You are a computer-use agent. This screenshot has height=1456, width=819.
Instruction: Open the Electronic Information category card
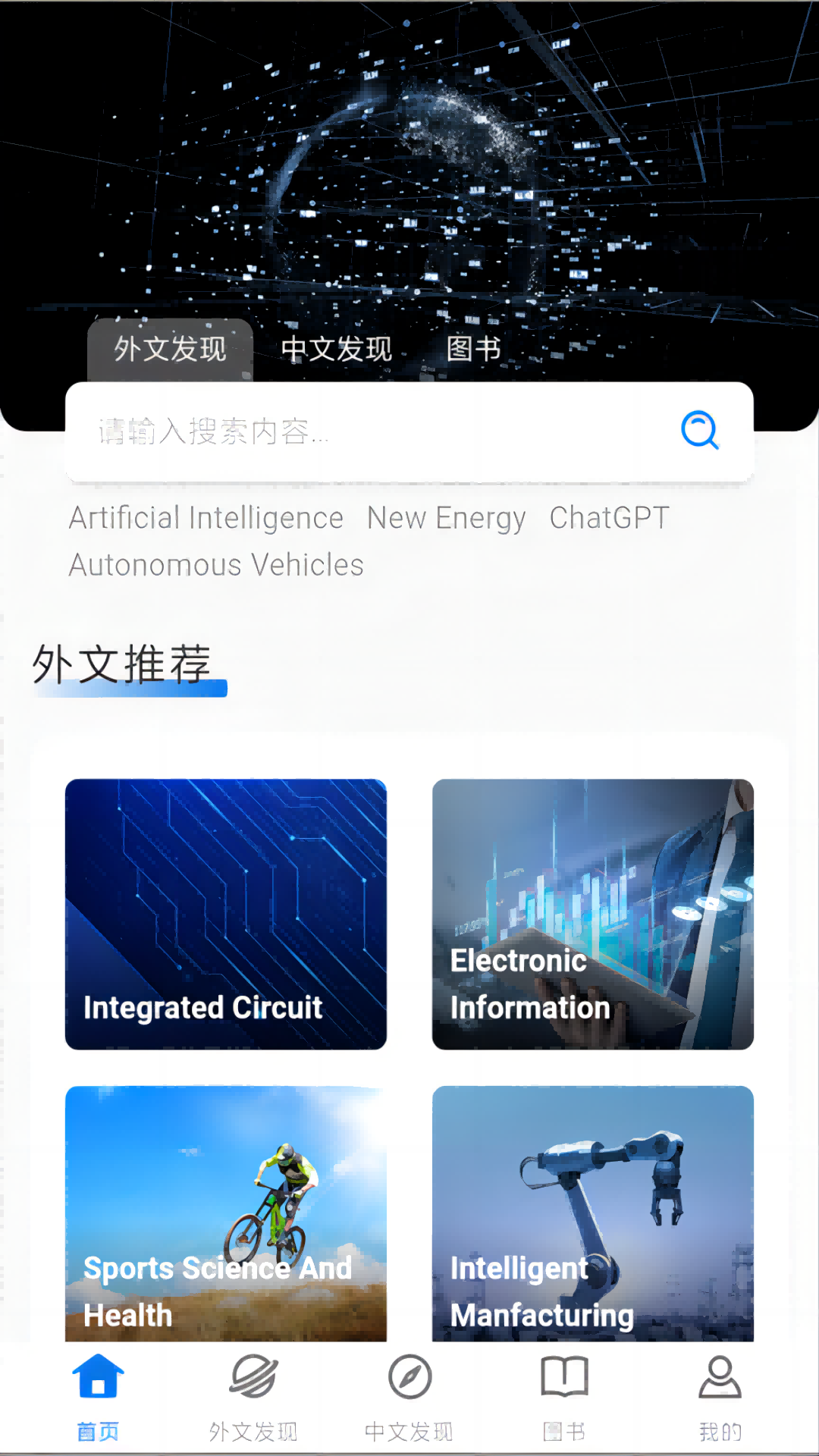point(592,915)
